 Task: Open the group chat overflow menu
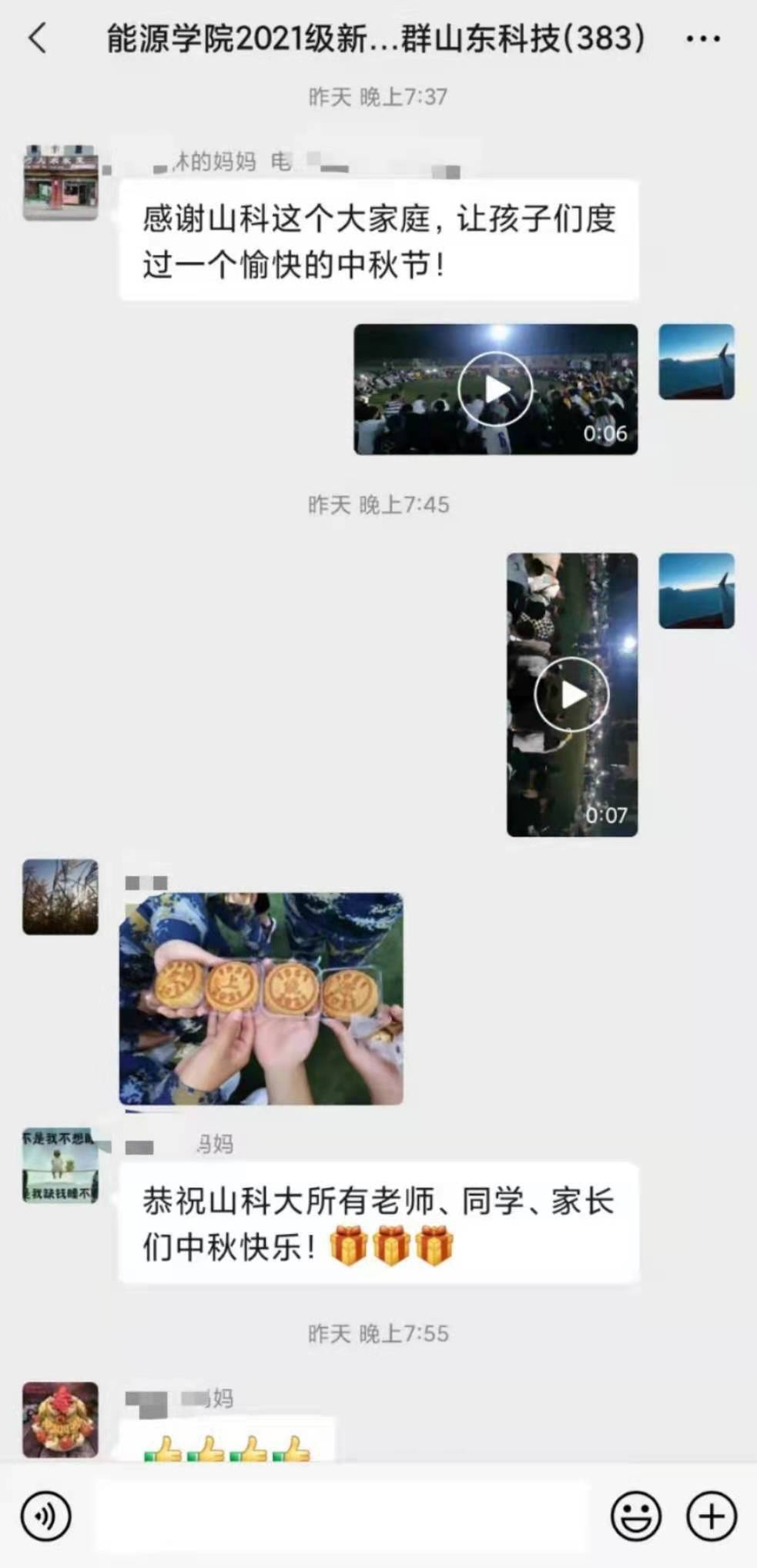click(702, 38)
